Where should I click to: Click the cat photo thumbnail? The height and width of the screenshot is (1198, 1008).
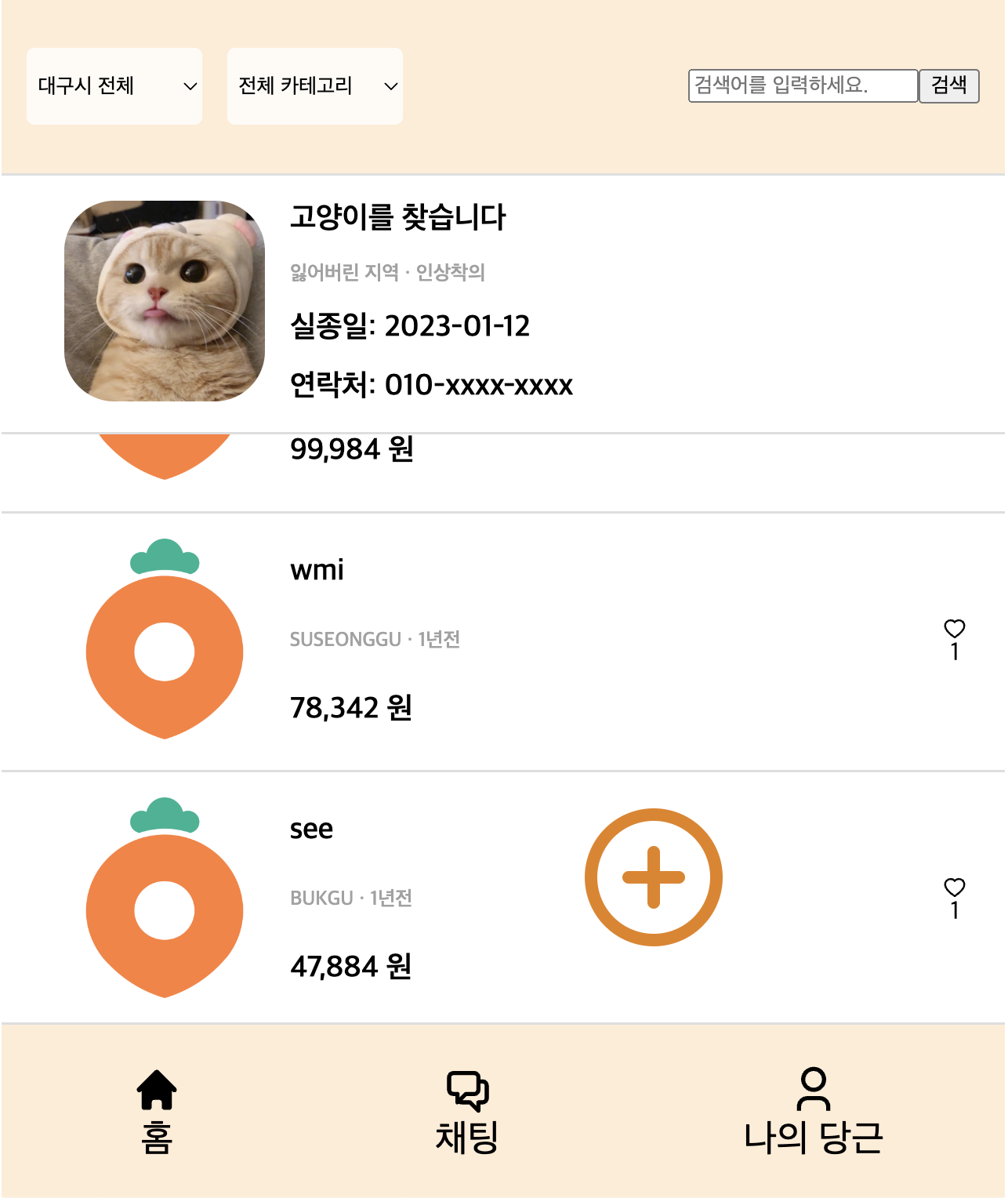pos(164,302)
